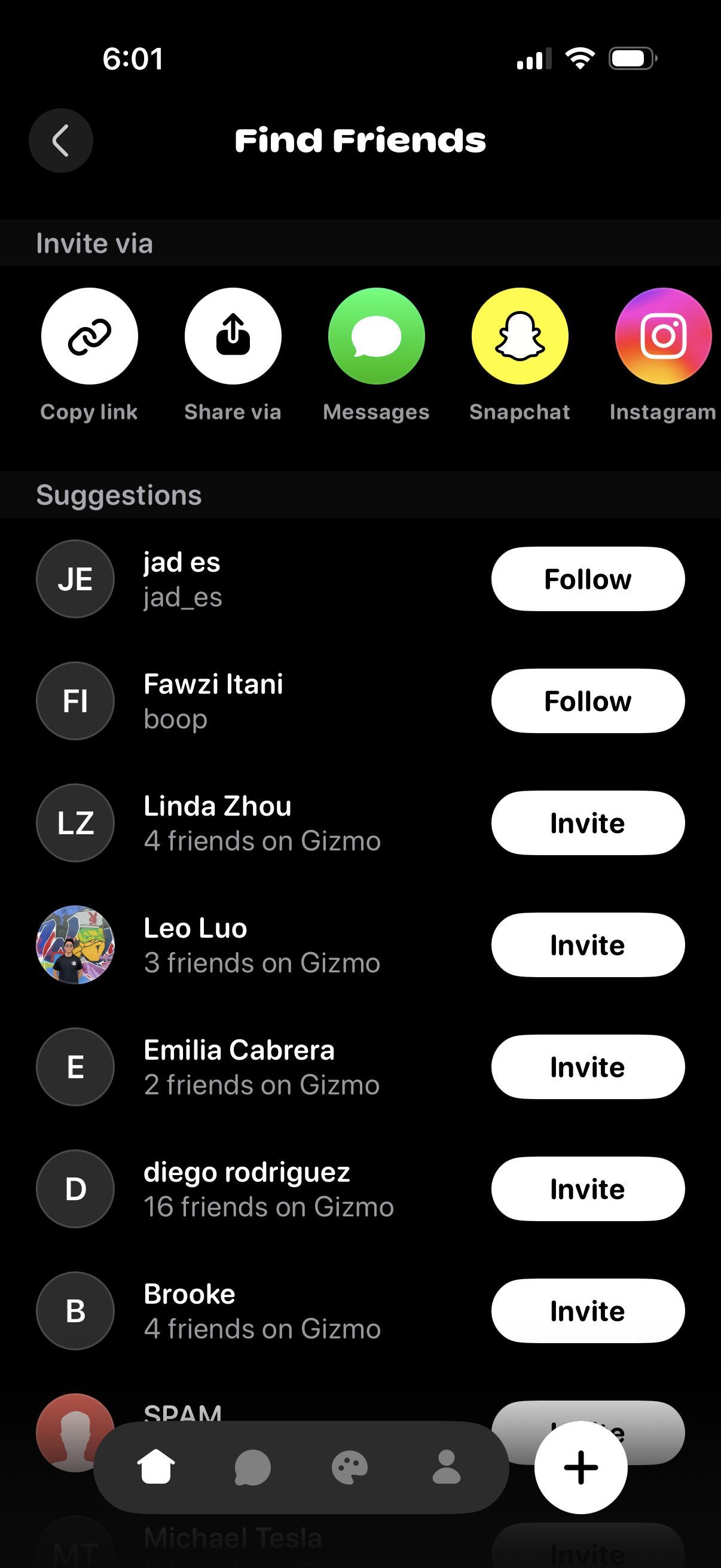Screen dimensions: 721x1568
Task: Invite Leo Luo to Gizmo
Action: click(586, 945)
